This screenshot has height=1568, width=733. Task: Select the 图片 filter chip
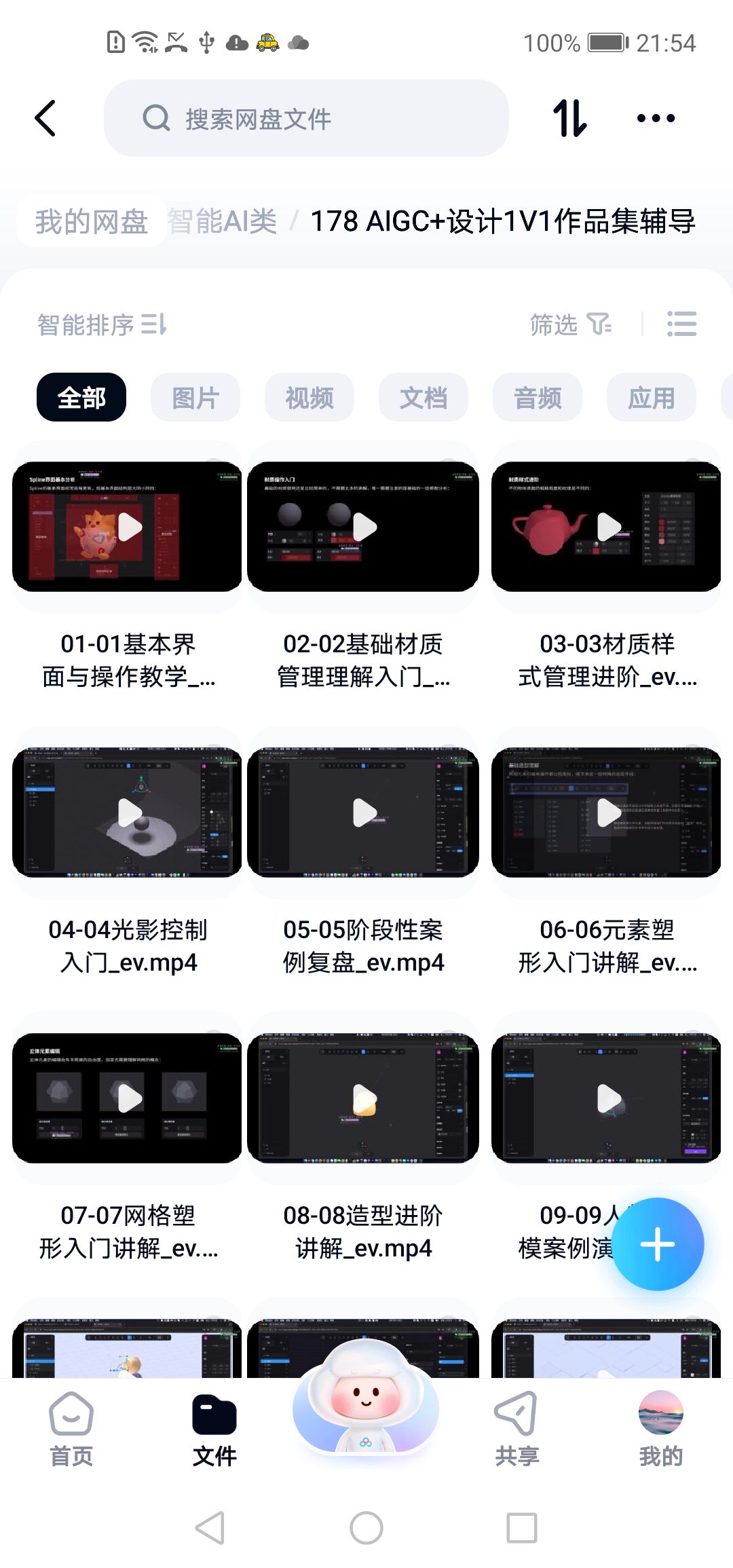195,397
